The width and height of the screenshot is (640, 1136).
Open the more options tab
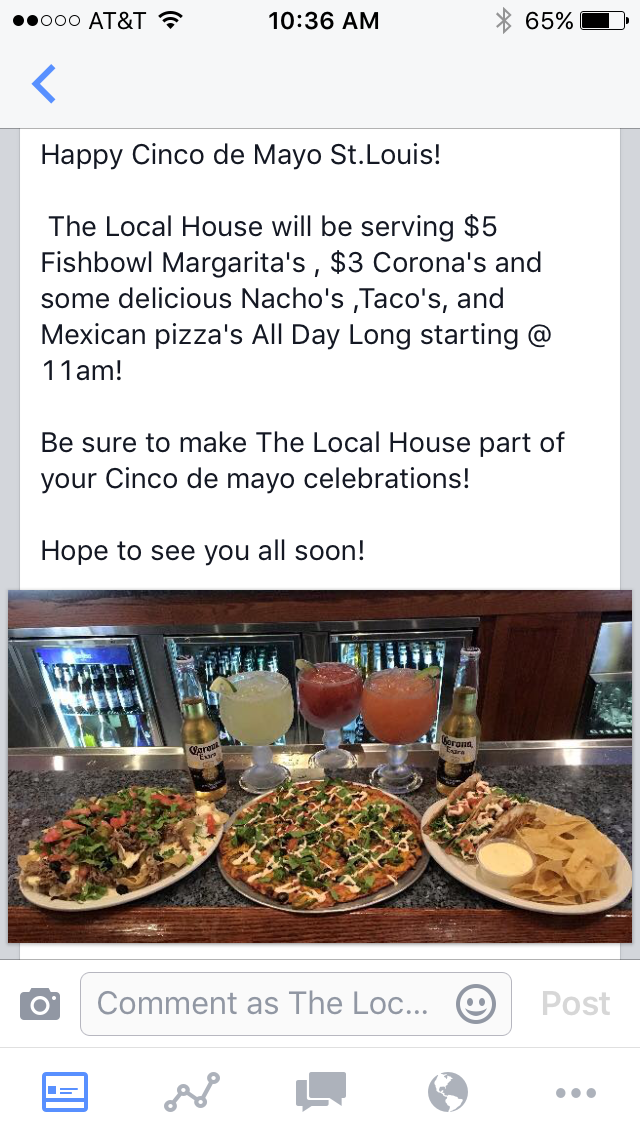coord(576,1092)
